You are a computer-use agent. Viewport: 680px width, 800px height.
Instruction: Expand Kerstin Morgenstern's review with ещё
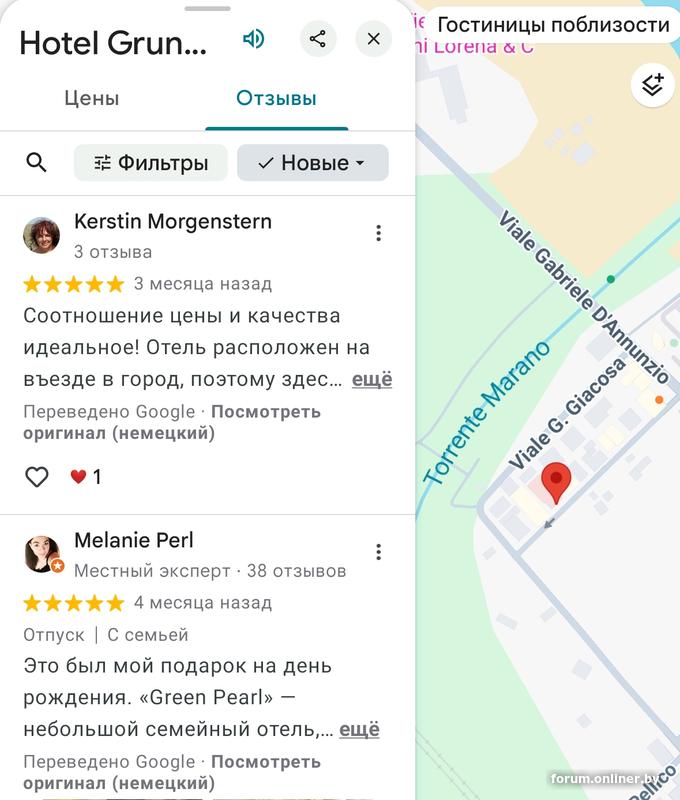point(371,380)
